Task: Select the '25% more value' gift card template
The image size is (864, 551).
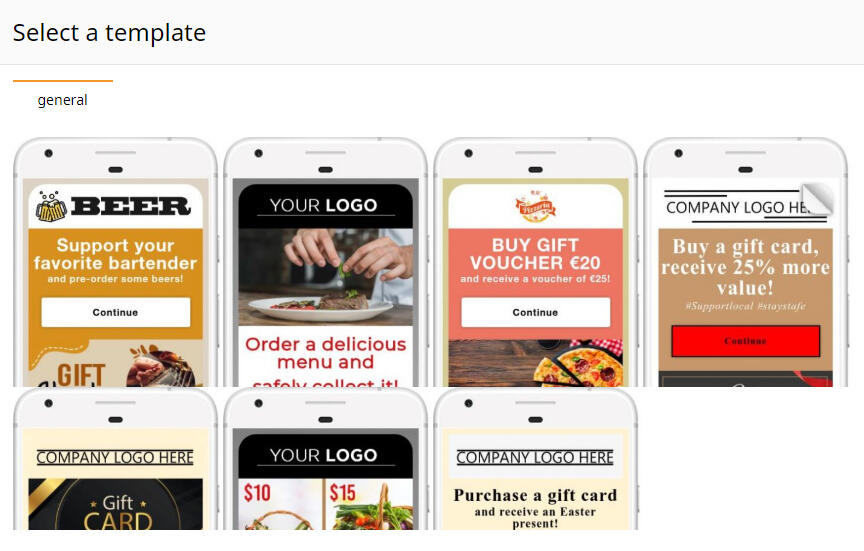Action: pos(745,270)
